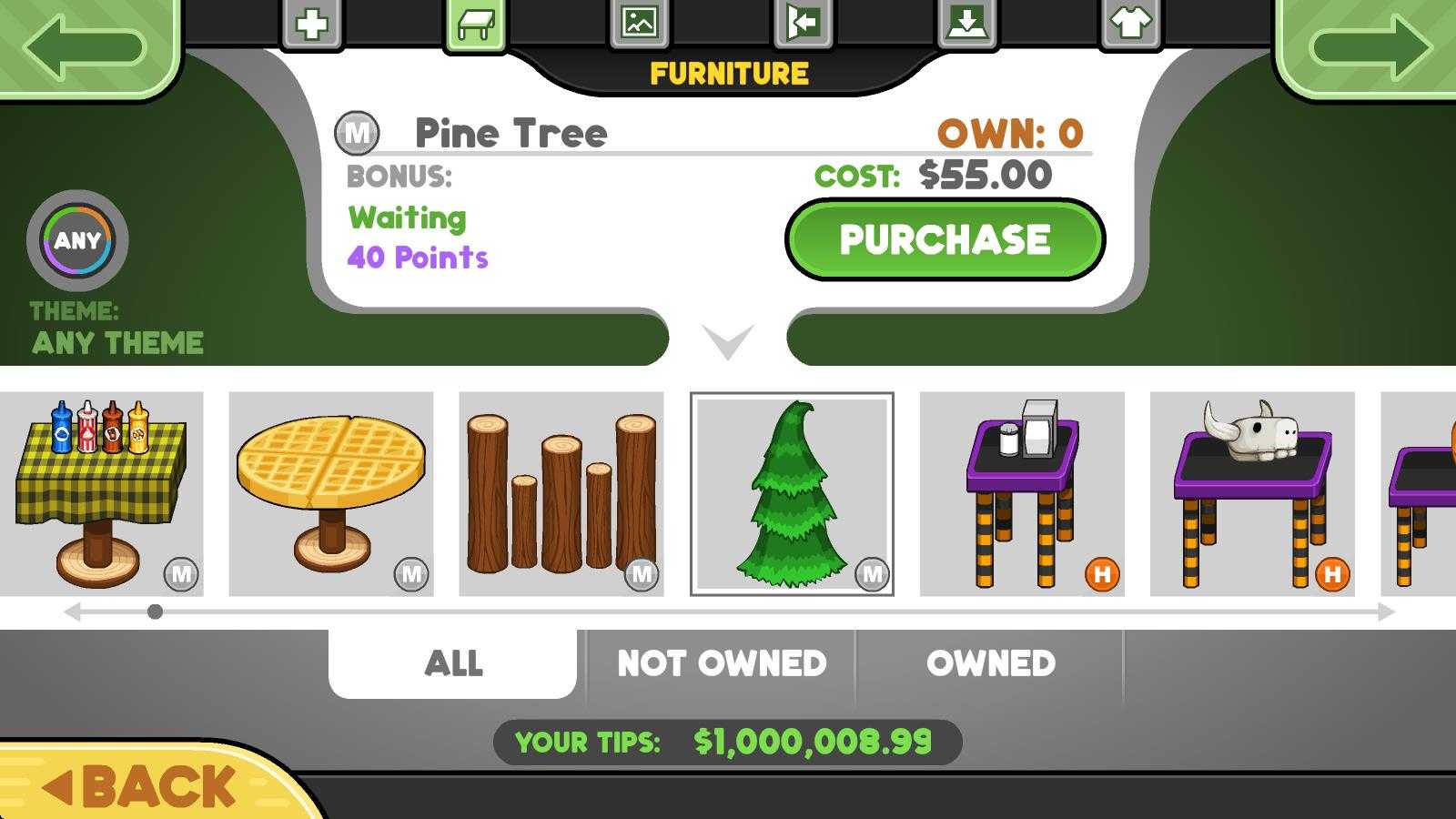Switch to the Not Owned tab
The image size is (1456, 819).
pos(722,663)
